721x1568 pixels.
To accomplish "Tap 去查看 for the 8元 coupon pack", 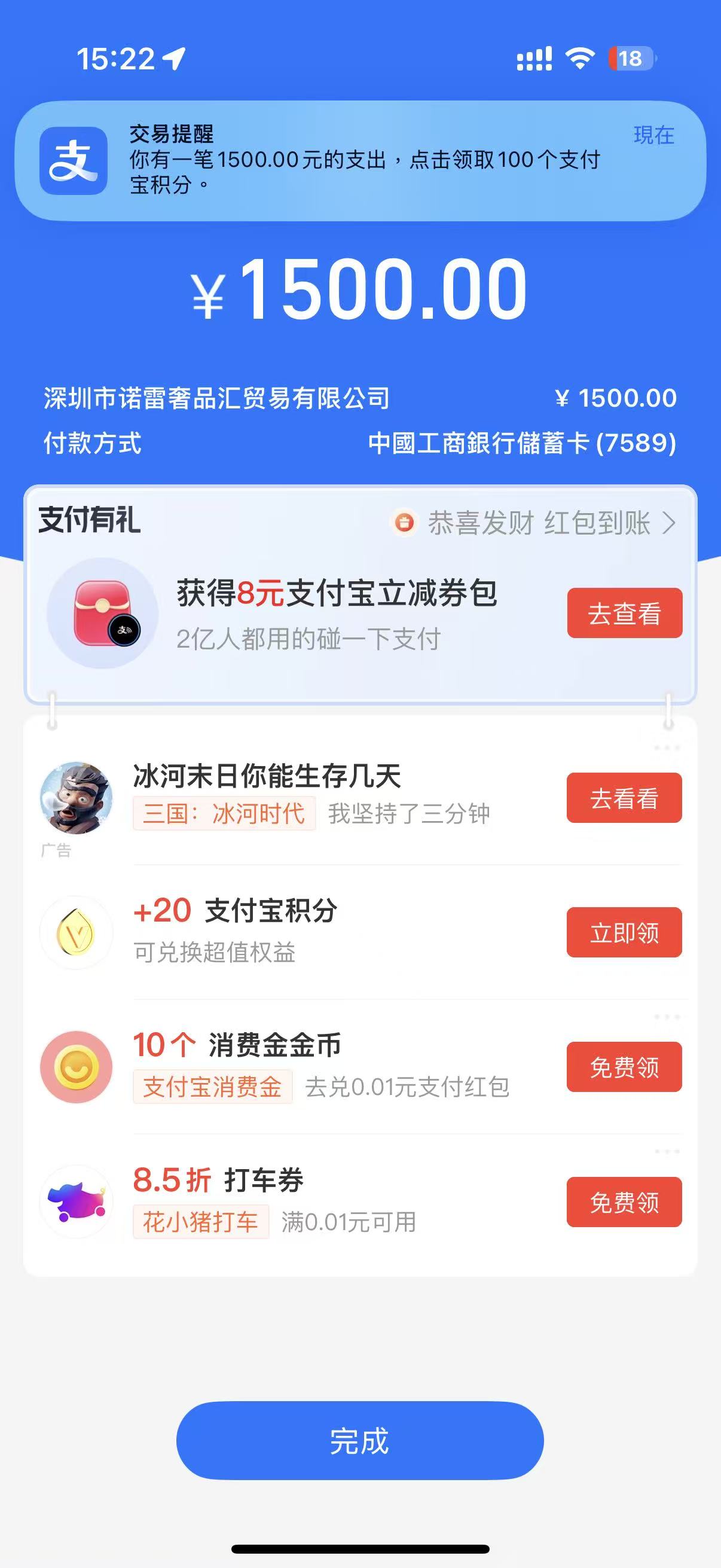I will tap(624, 613).
